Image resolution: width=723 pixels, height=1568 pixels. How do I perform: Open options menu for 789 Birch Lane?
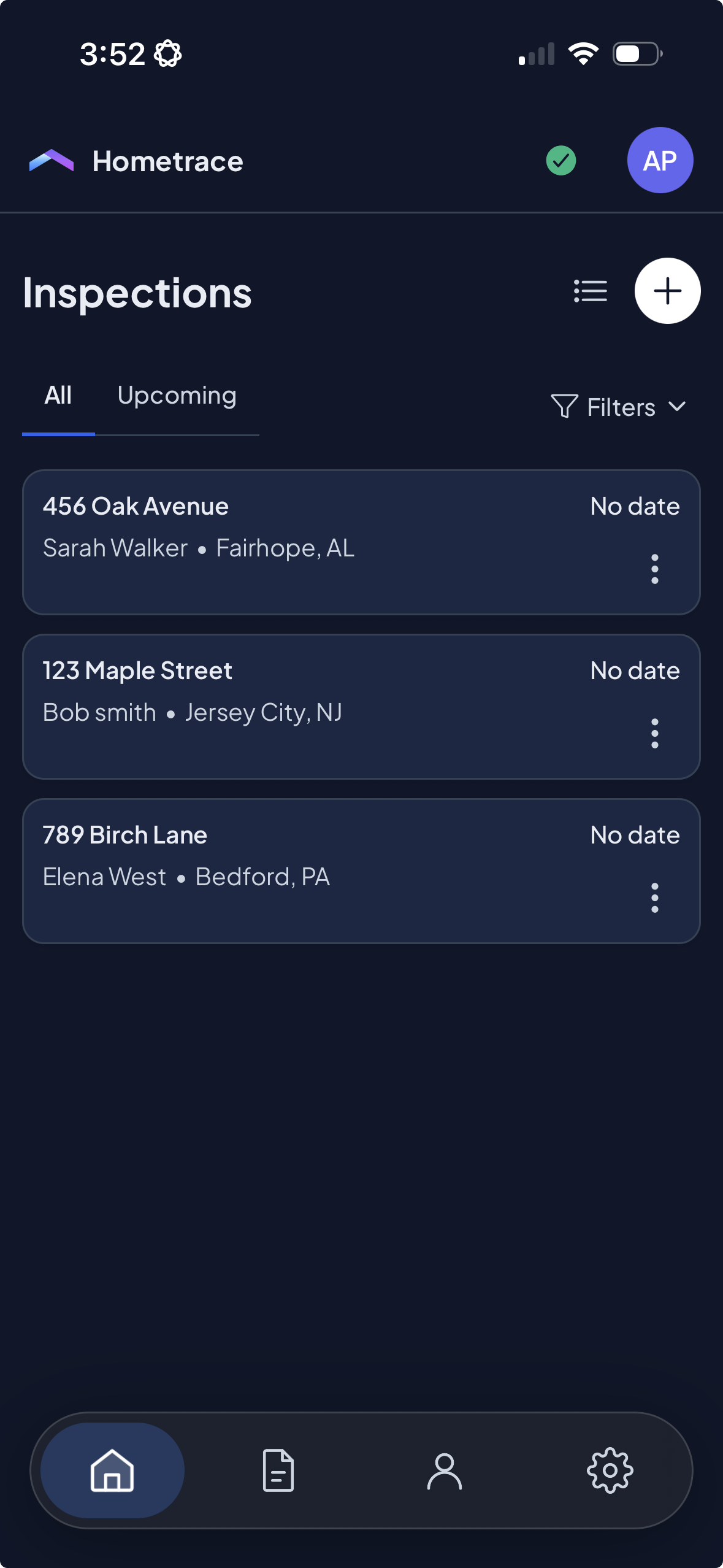tap(654, 897)
